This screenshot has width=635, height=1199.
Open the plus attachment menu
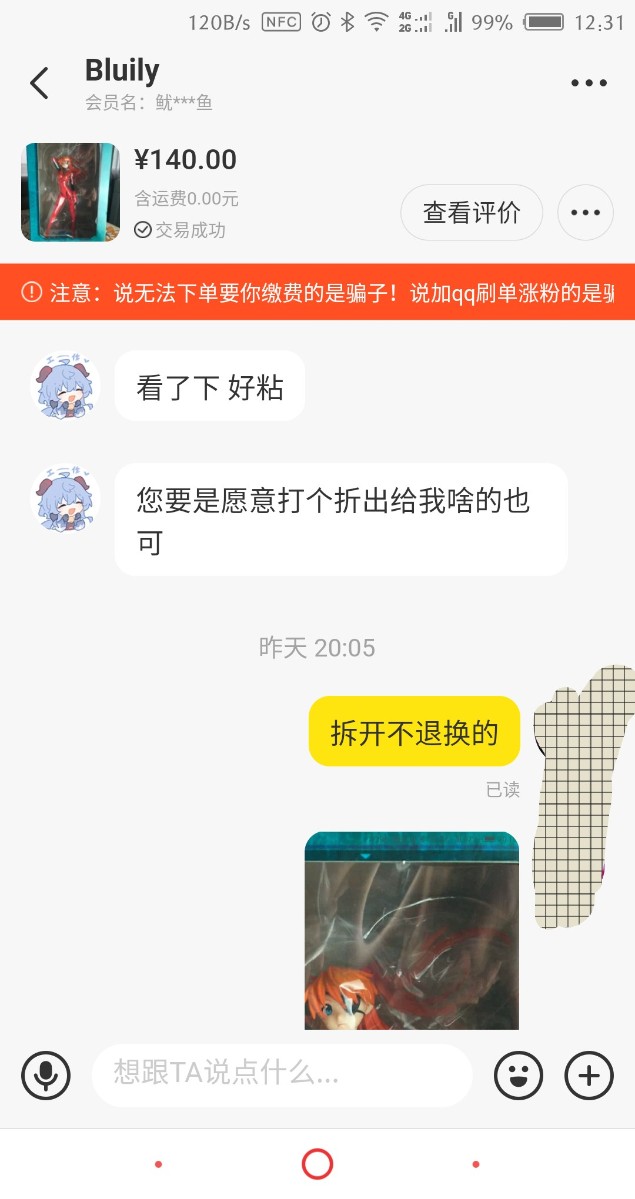[x=589, y=1076]
